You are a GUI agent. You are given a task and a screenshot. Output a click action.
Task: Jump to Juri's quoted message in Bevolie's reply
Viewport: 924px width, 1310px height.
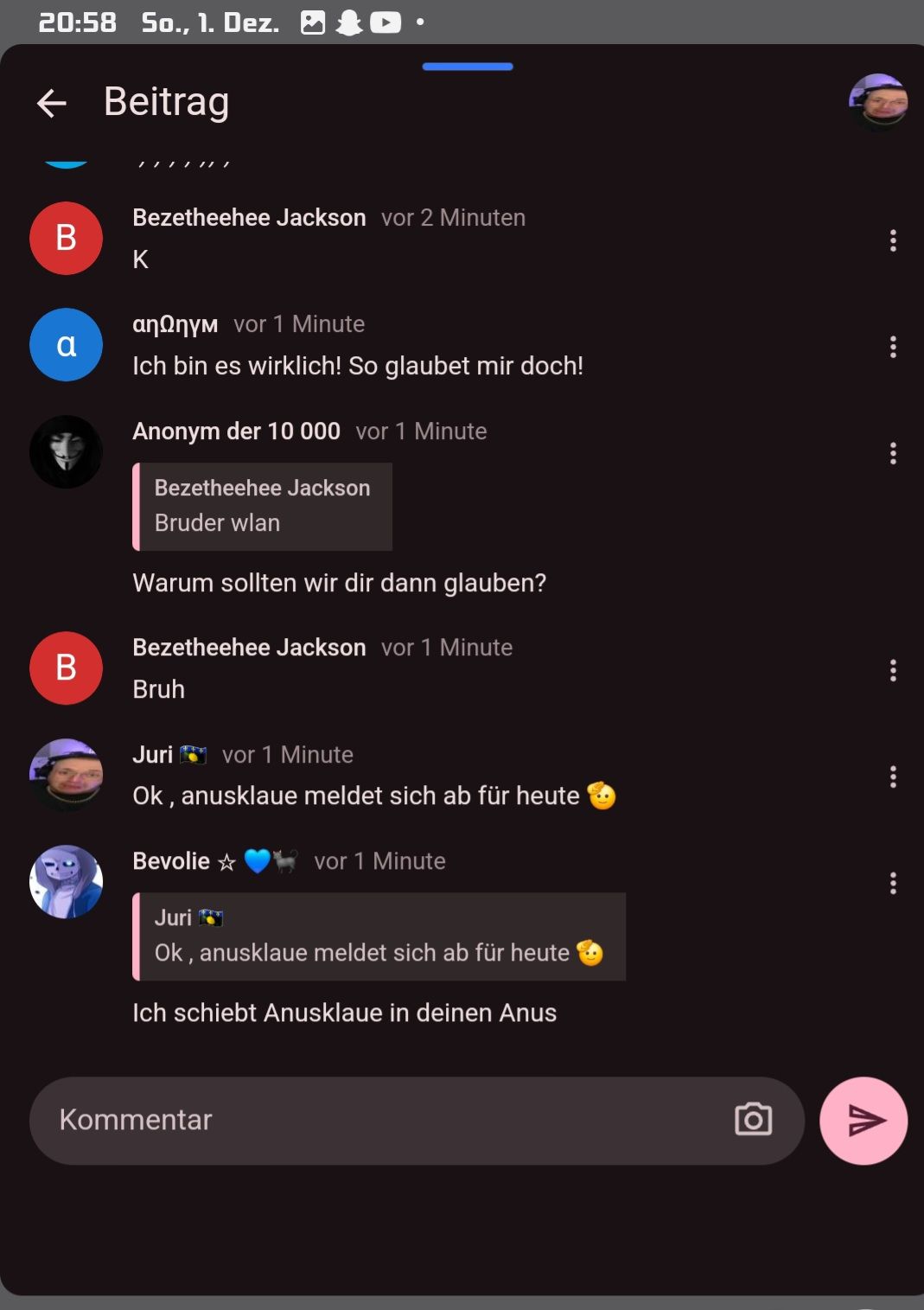tap(379, 936)
